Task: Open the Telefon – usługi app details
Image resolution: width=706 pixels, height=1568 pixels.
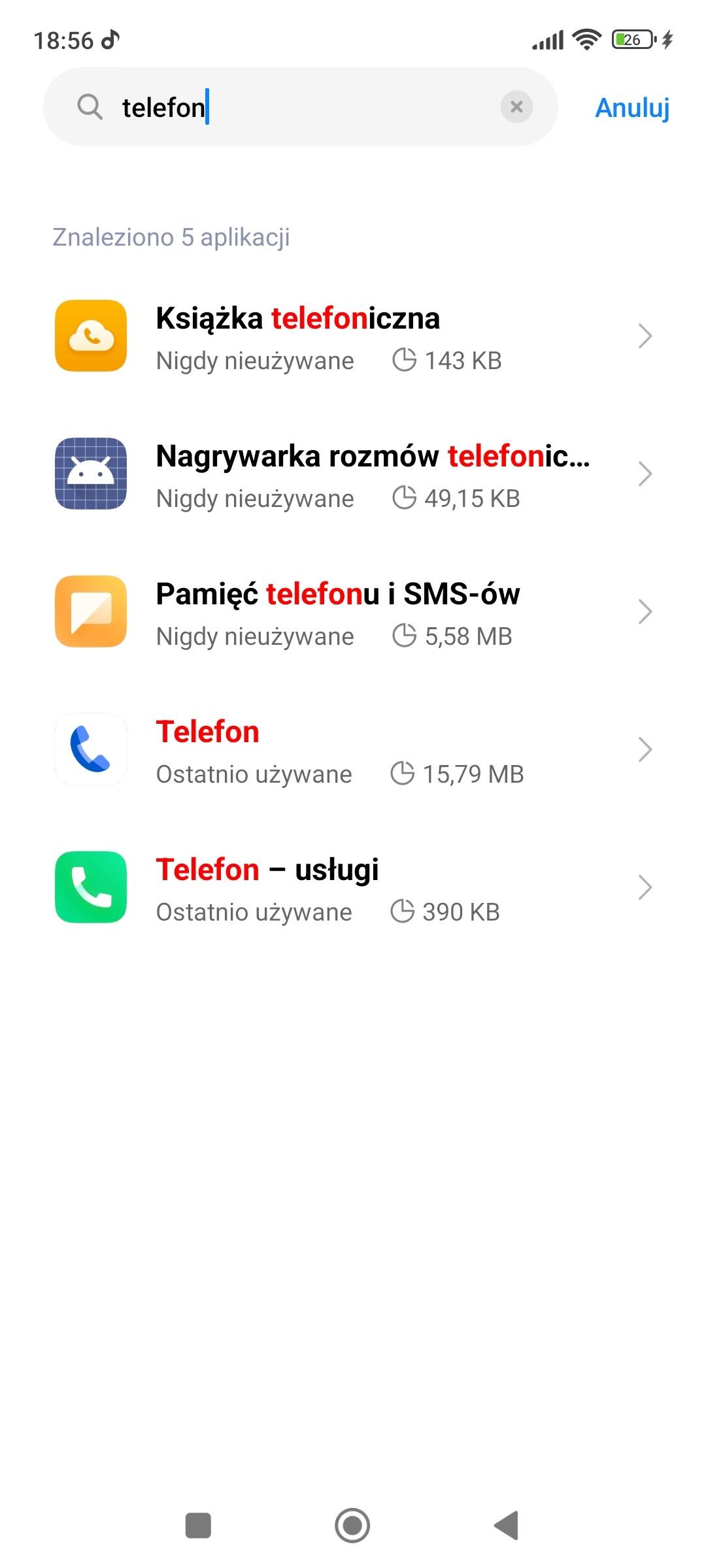Action: [x=353, y=888]
